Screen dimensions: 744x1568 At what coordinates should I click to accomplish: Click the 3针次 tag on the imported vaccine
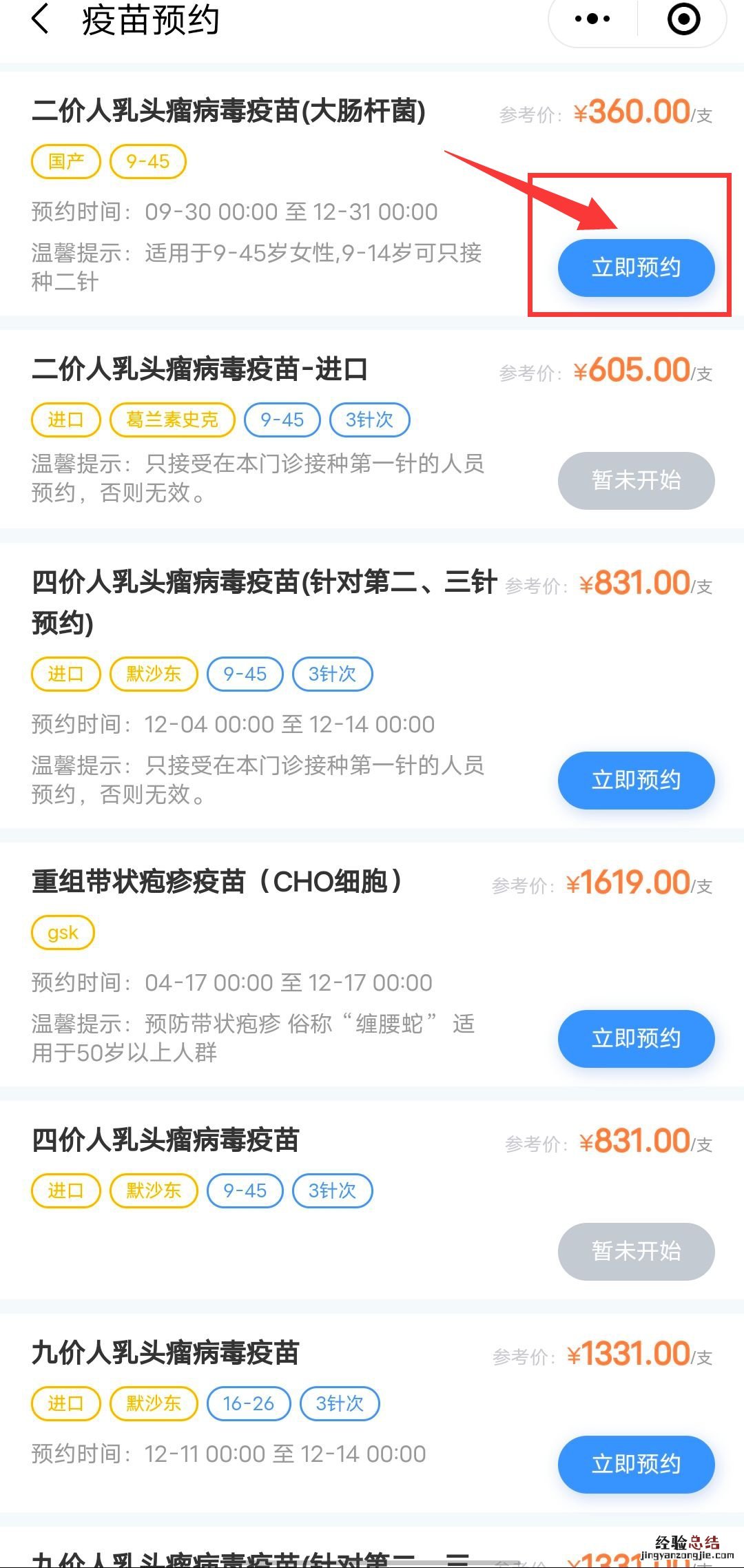click(x=369, y=420)
